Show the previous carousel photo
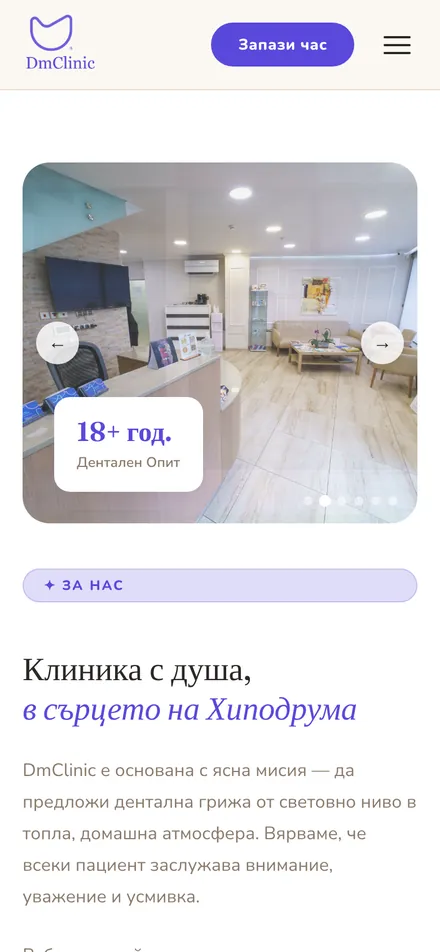This screenshot has height=952, width=440. point(58,344)
